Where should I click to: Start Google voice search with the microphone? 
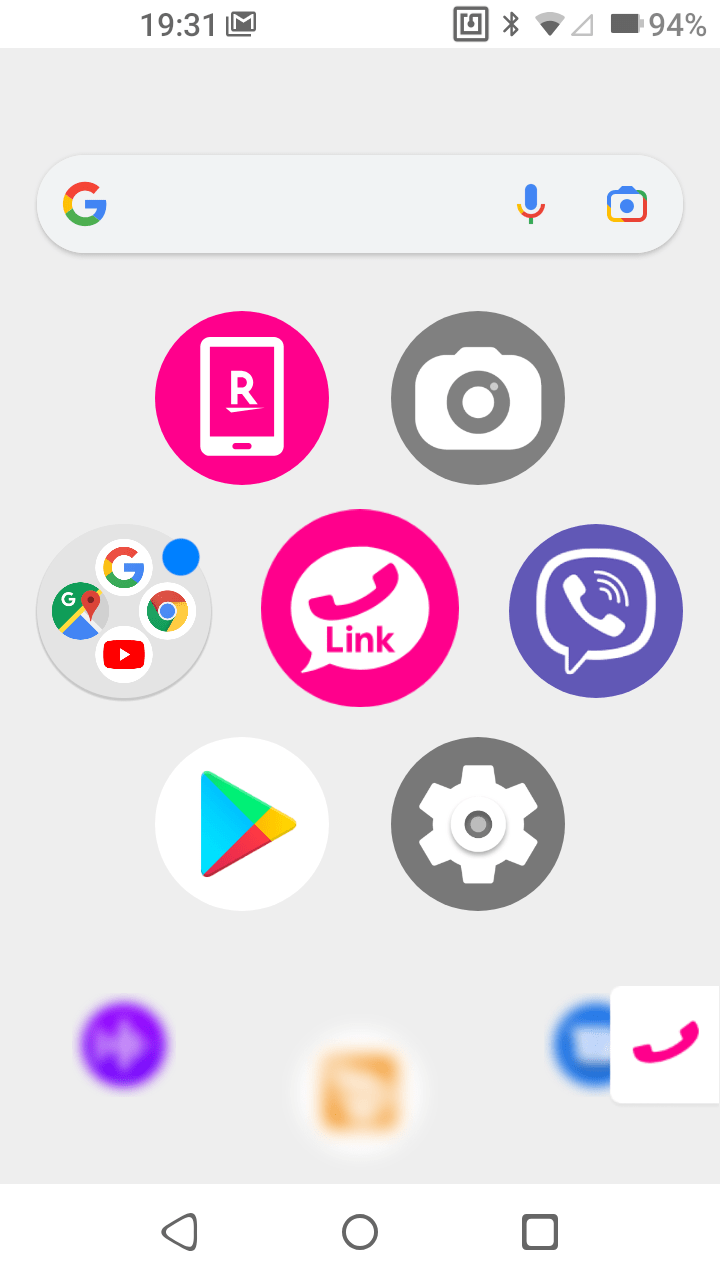tap(531, 205)
